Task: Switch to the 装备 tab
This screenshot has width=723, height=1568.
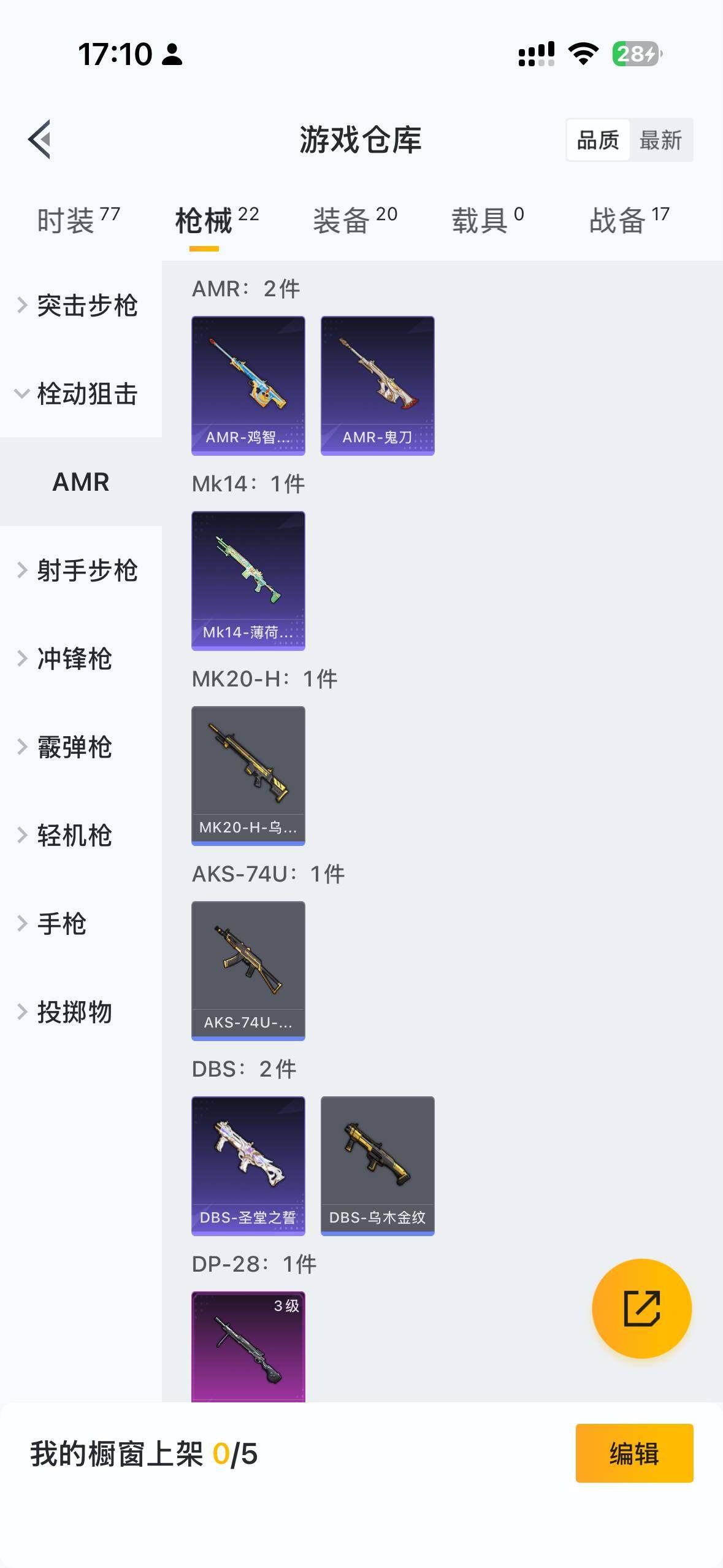Action: 355,220
